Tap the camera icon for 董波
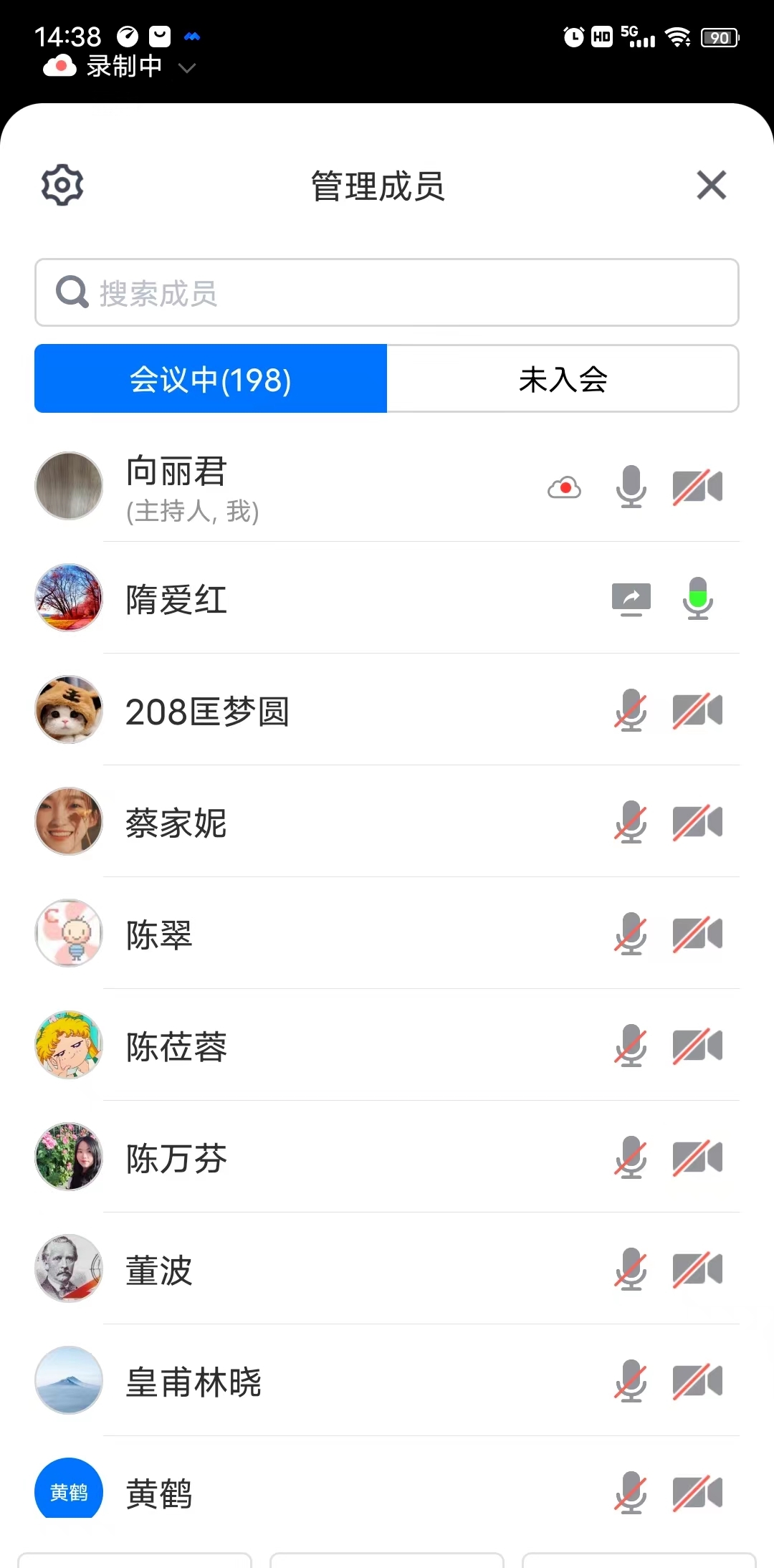Viewport: 774px width, 1568px height. 697,1269
